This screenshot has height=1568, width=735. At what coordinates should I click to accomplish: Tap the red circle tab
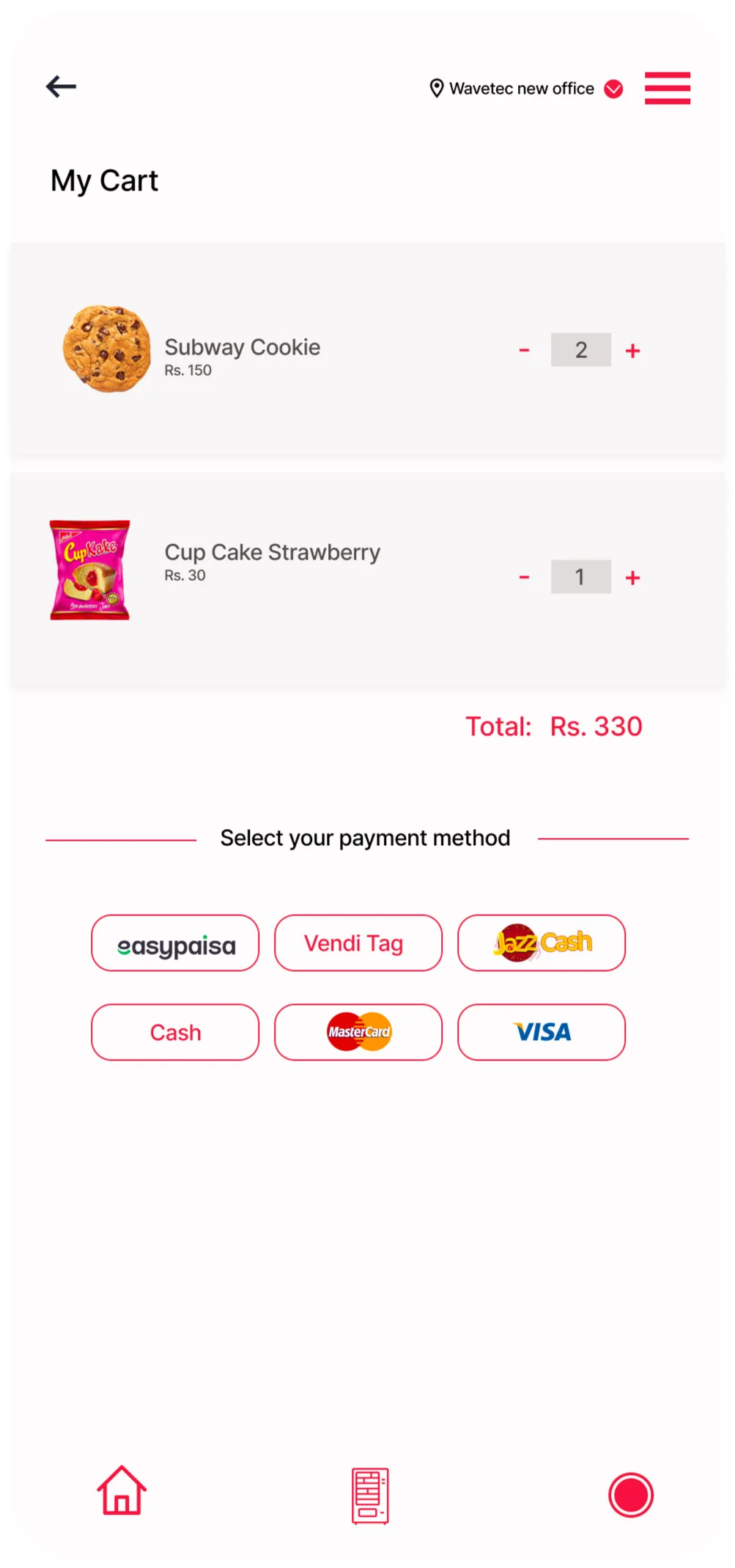630,1495
